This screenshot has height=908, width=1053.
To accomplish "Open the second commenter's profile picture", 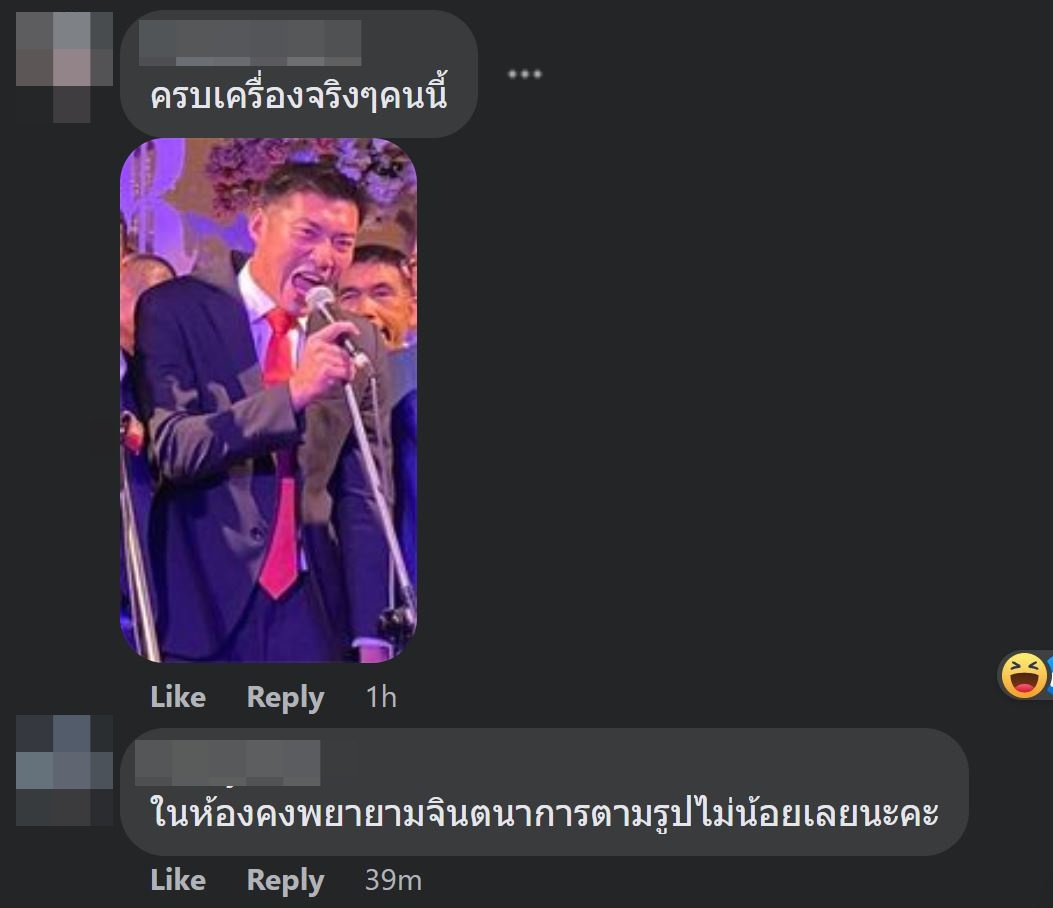I will pyautogui.click(x=64, y=771).
